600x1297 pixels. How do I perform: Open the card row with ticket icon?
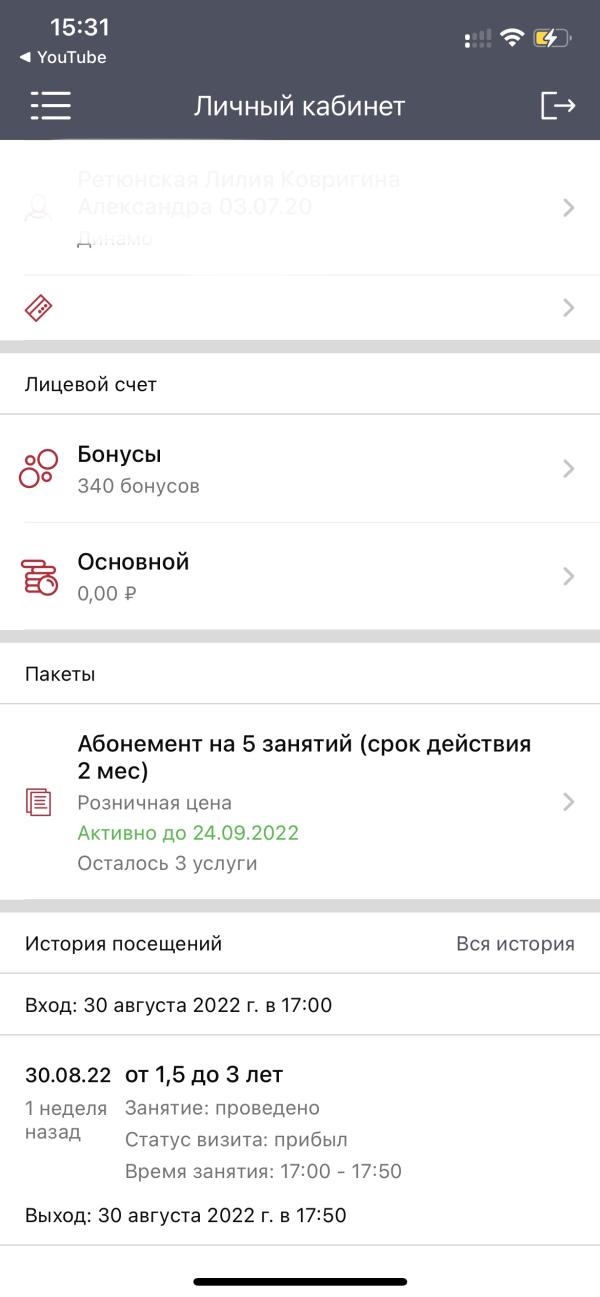(300, 308)
